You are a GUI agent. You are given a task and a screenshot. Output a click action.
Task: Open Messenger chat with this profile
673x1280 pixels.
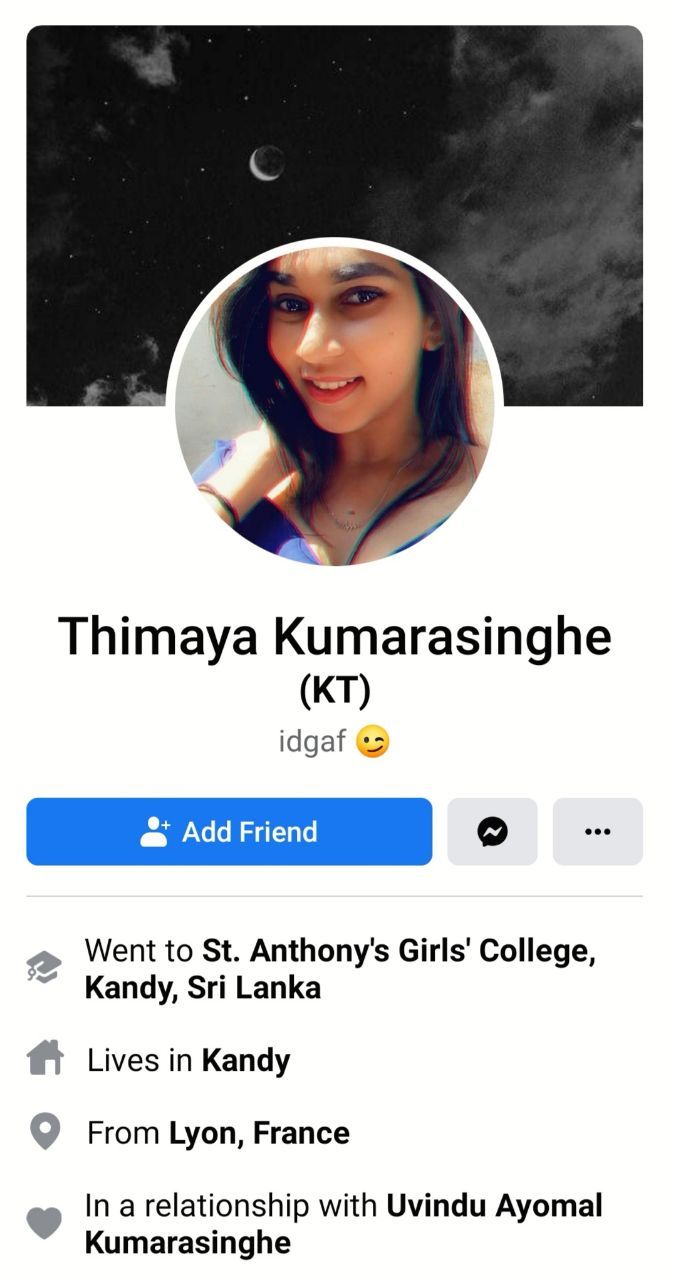point(492,831)
